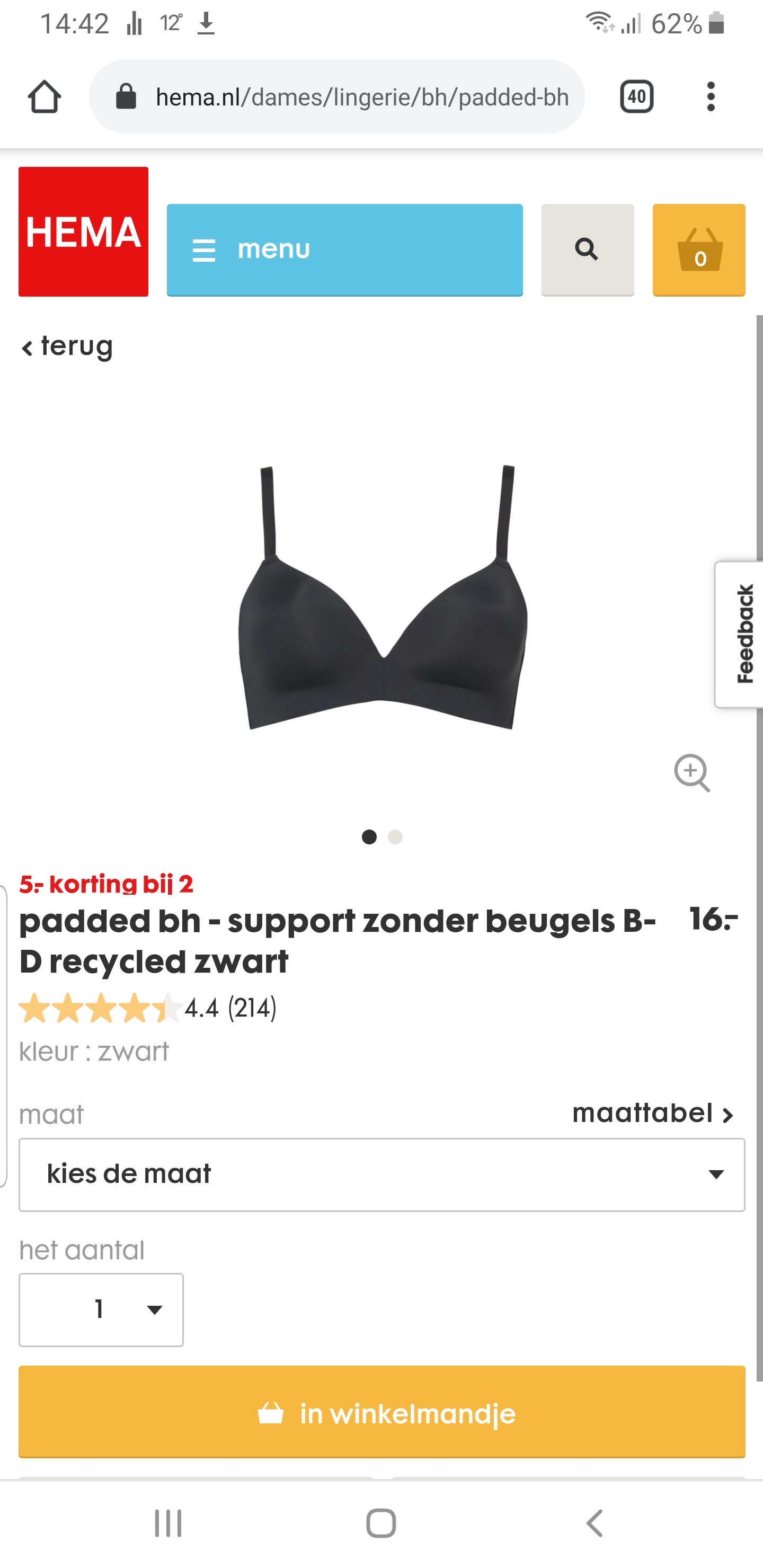Go to the HEMA homepage logo
The height and width of the screenshot is (1568, 763).
83,232
